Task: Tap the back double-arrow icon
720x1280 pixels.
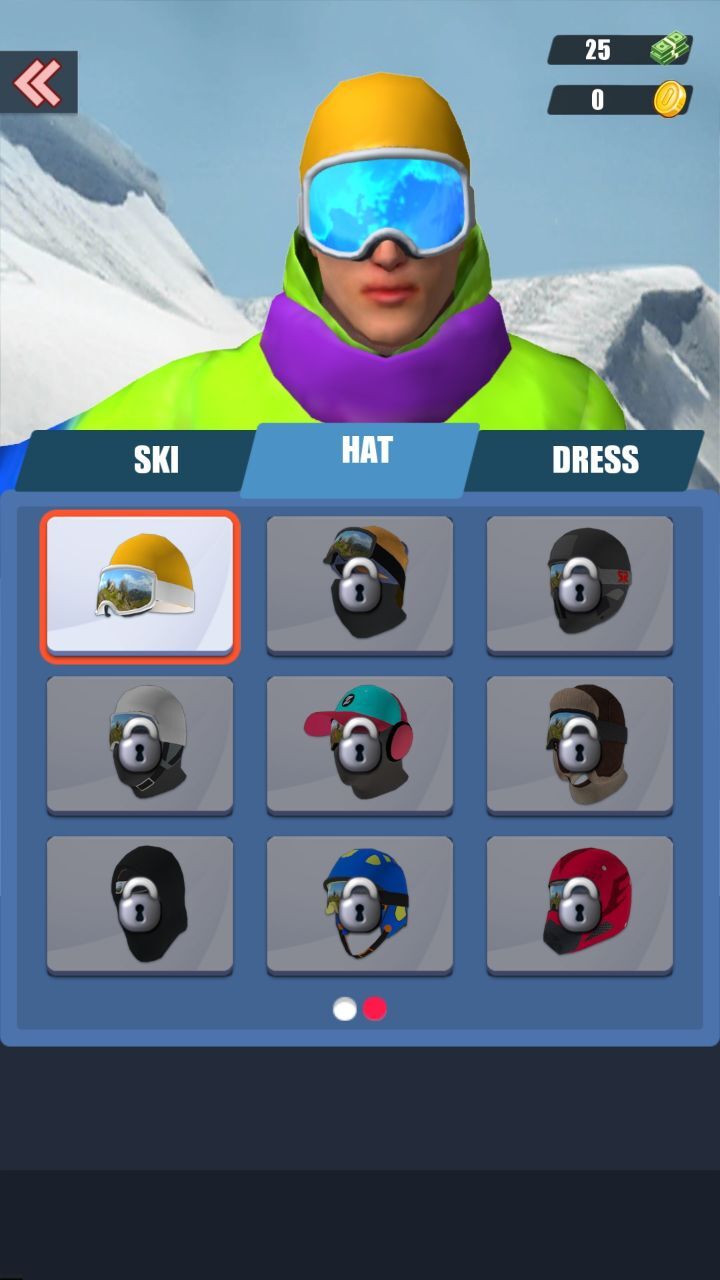Action: tap(38, 83)
